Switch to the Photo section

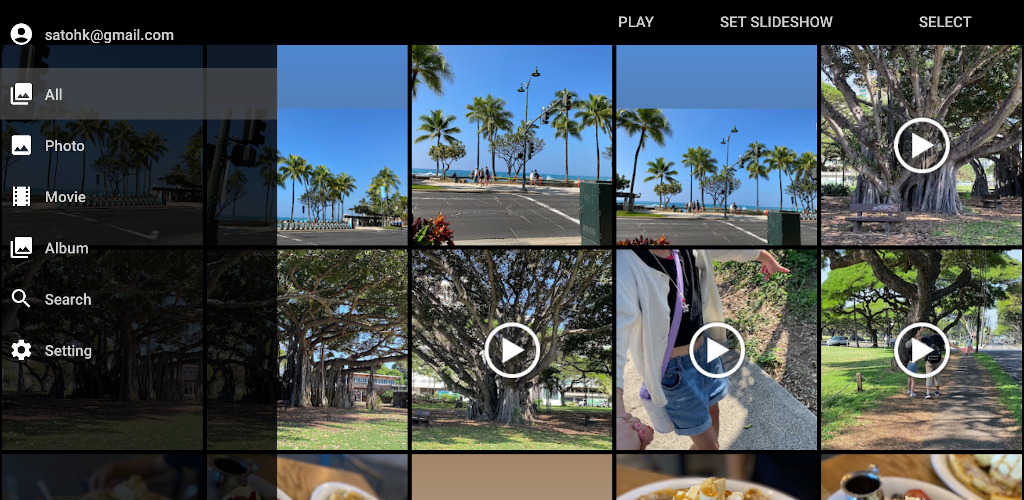(x=64, y=146)
